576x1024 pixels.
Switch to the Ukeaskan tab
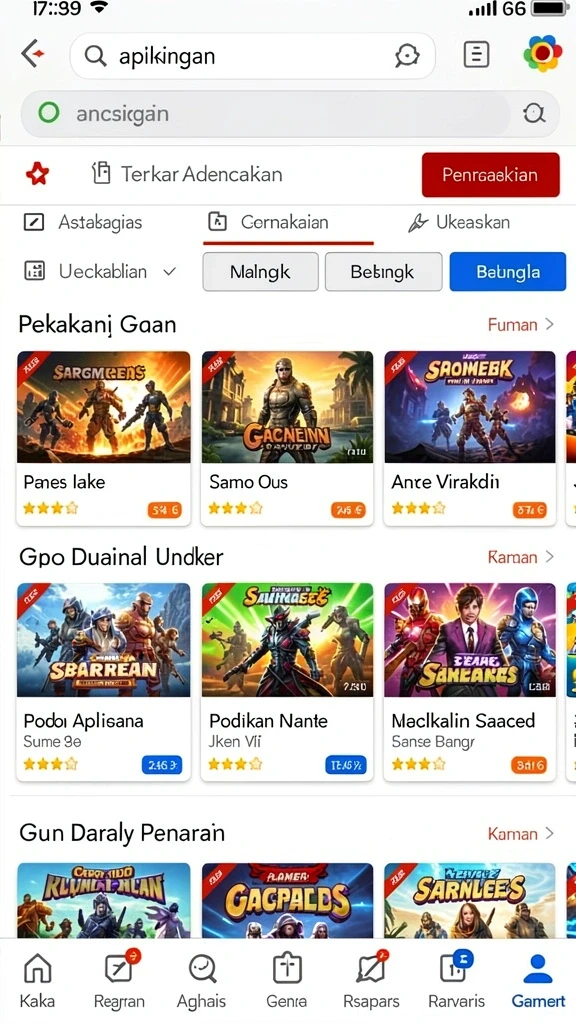(x=458, y=223)
